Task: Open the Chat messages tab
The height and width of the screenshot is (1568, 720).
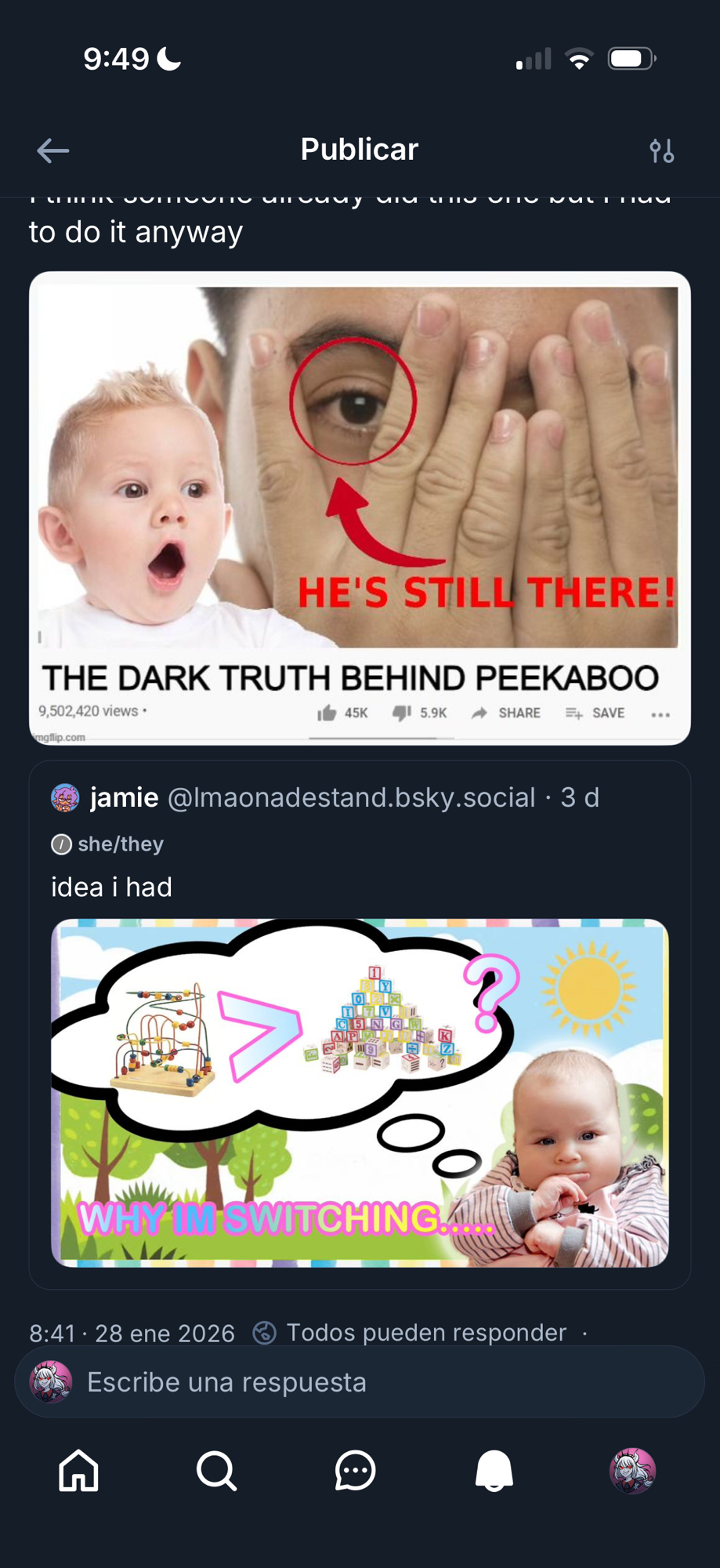Action: click(x=355, y=1470)
